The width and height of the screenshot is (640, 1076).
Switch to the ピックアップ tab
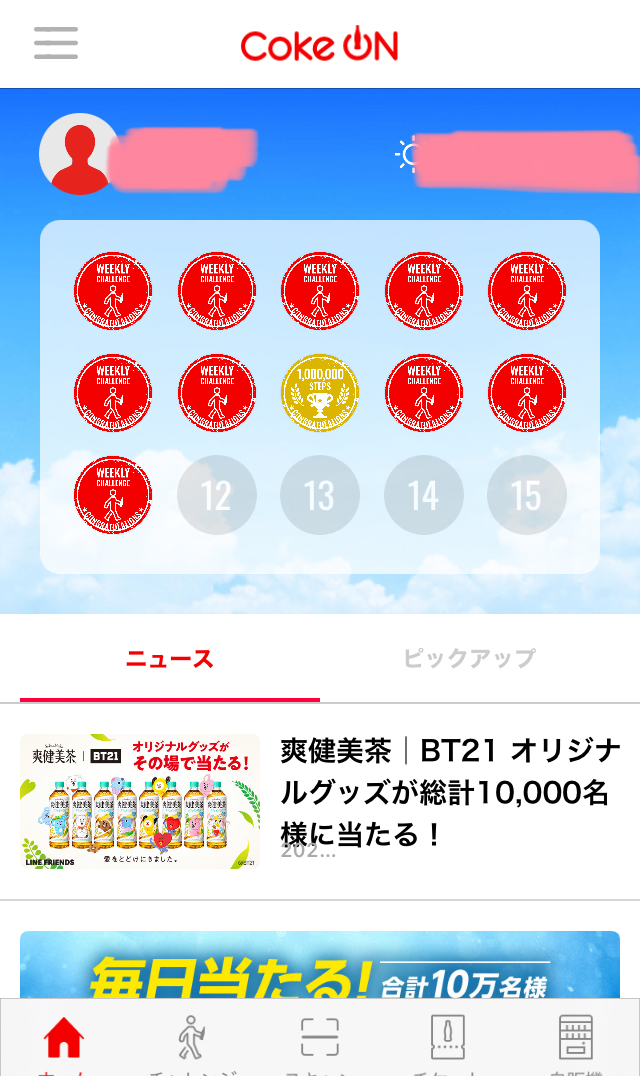[470, 659]
